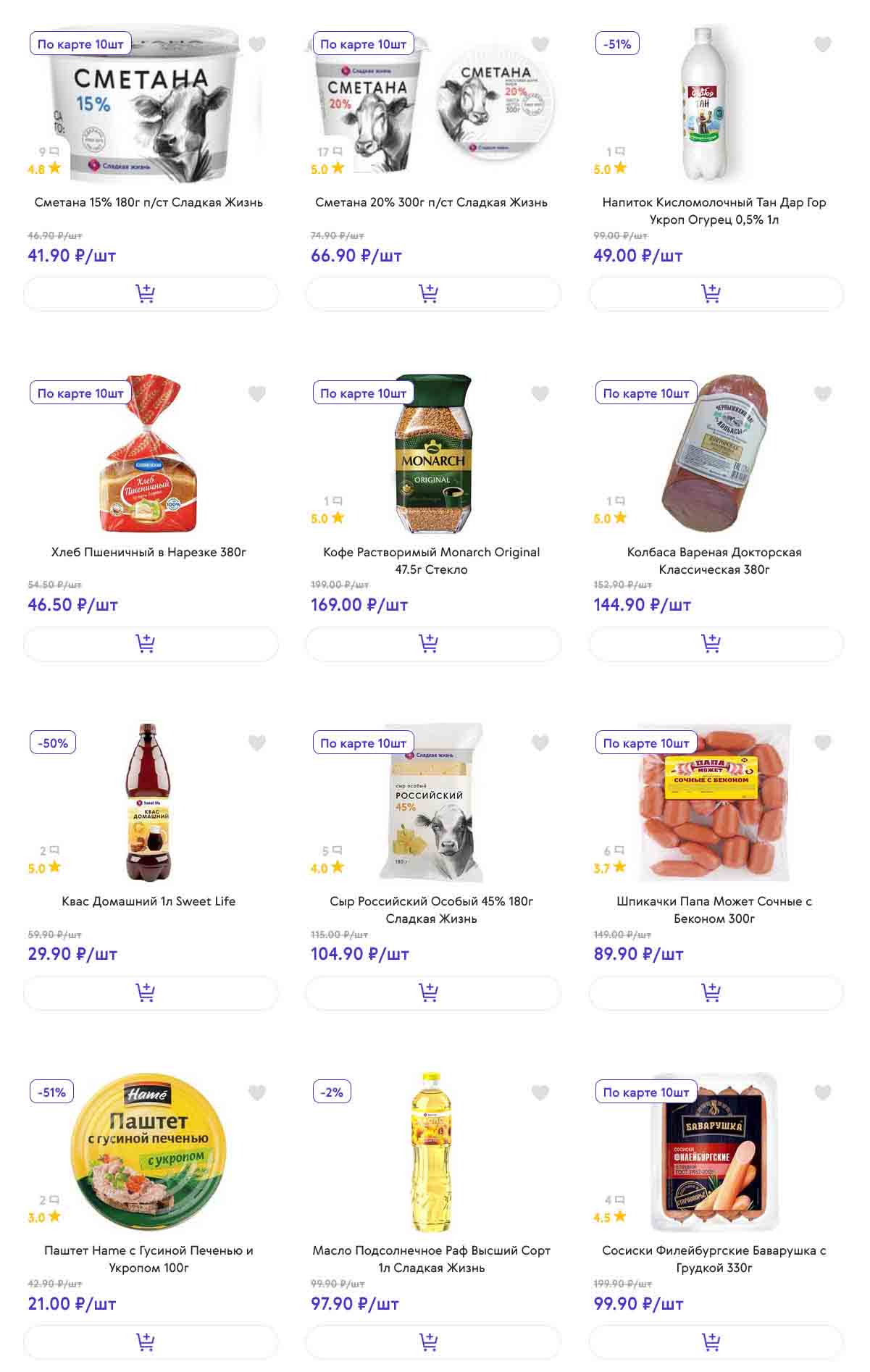Open the Масло Подсолнечное Раф product
Screen dimensions: 870x1372
431,1259
